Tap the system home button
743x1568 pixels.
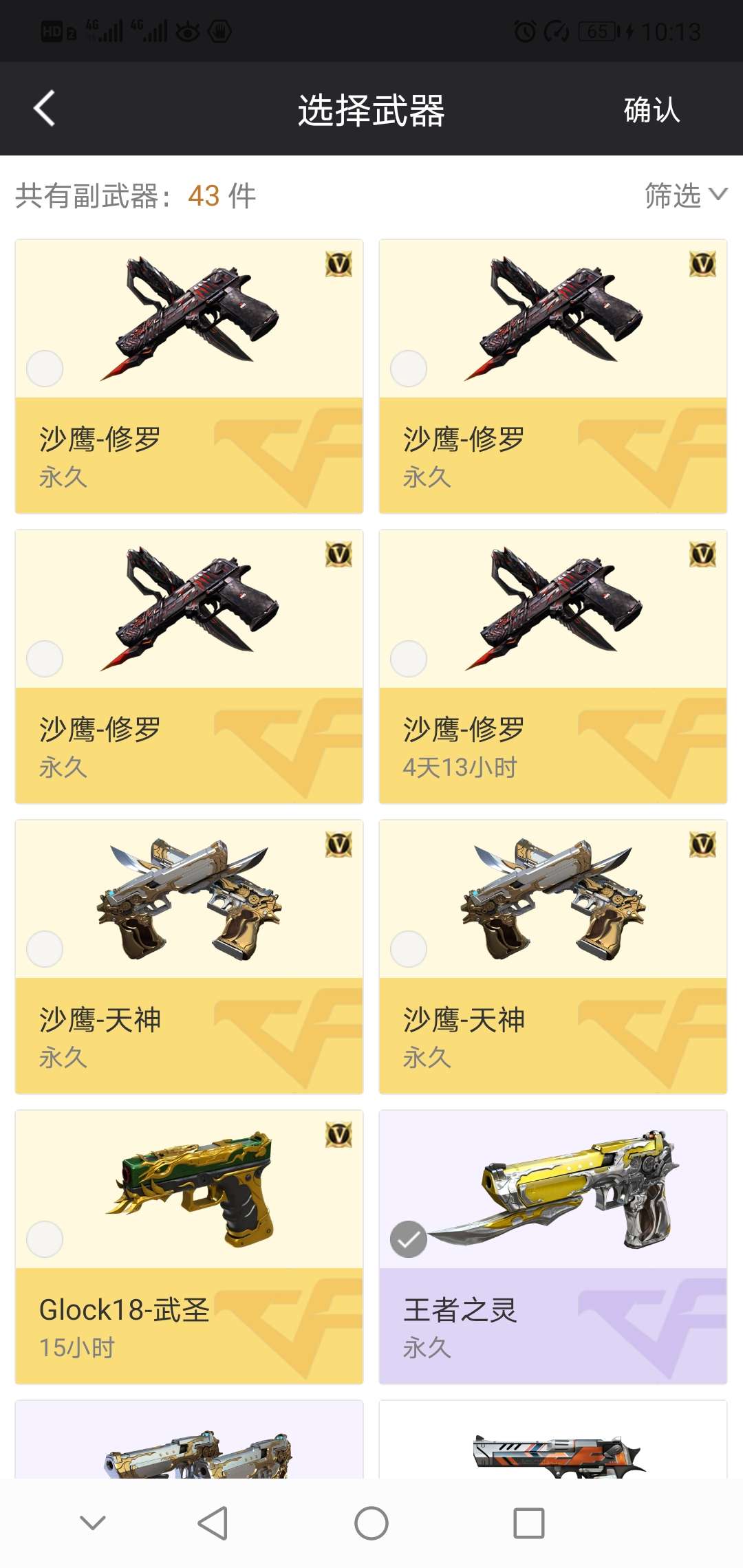pyautogui.click(x=371, y=1523)
